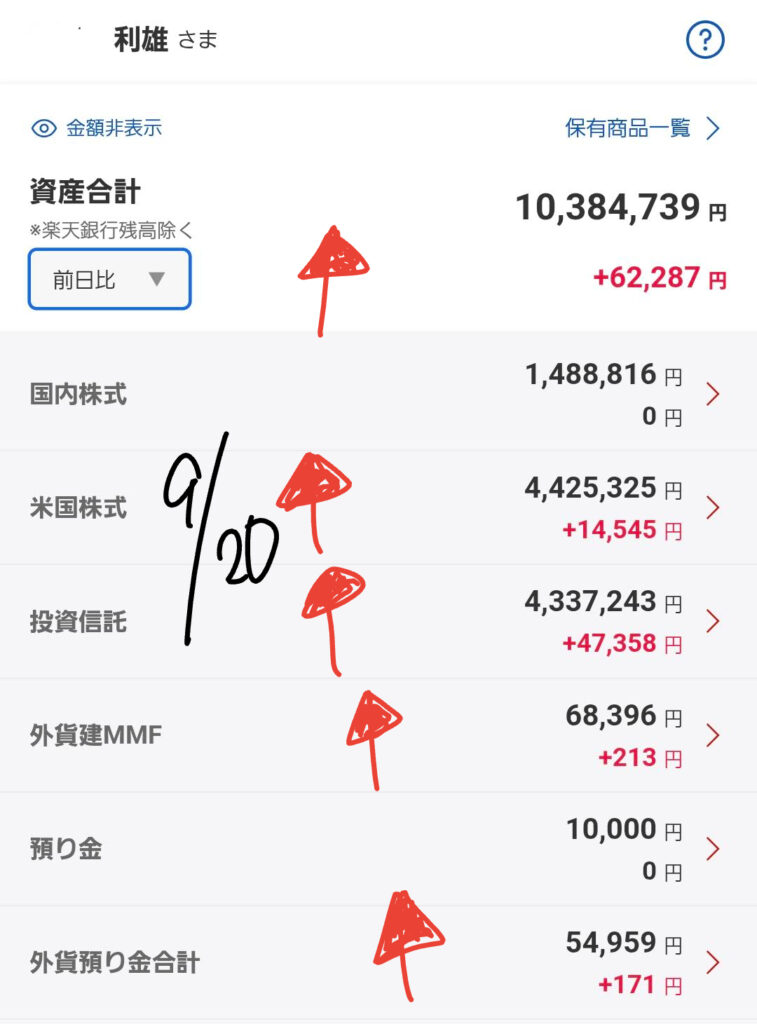This screenshot has width=757, height=1024.
Task: Tap the 預り金 row
Action: [378, 850]
